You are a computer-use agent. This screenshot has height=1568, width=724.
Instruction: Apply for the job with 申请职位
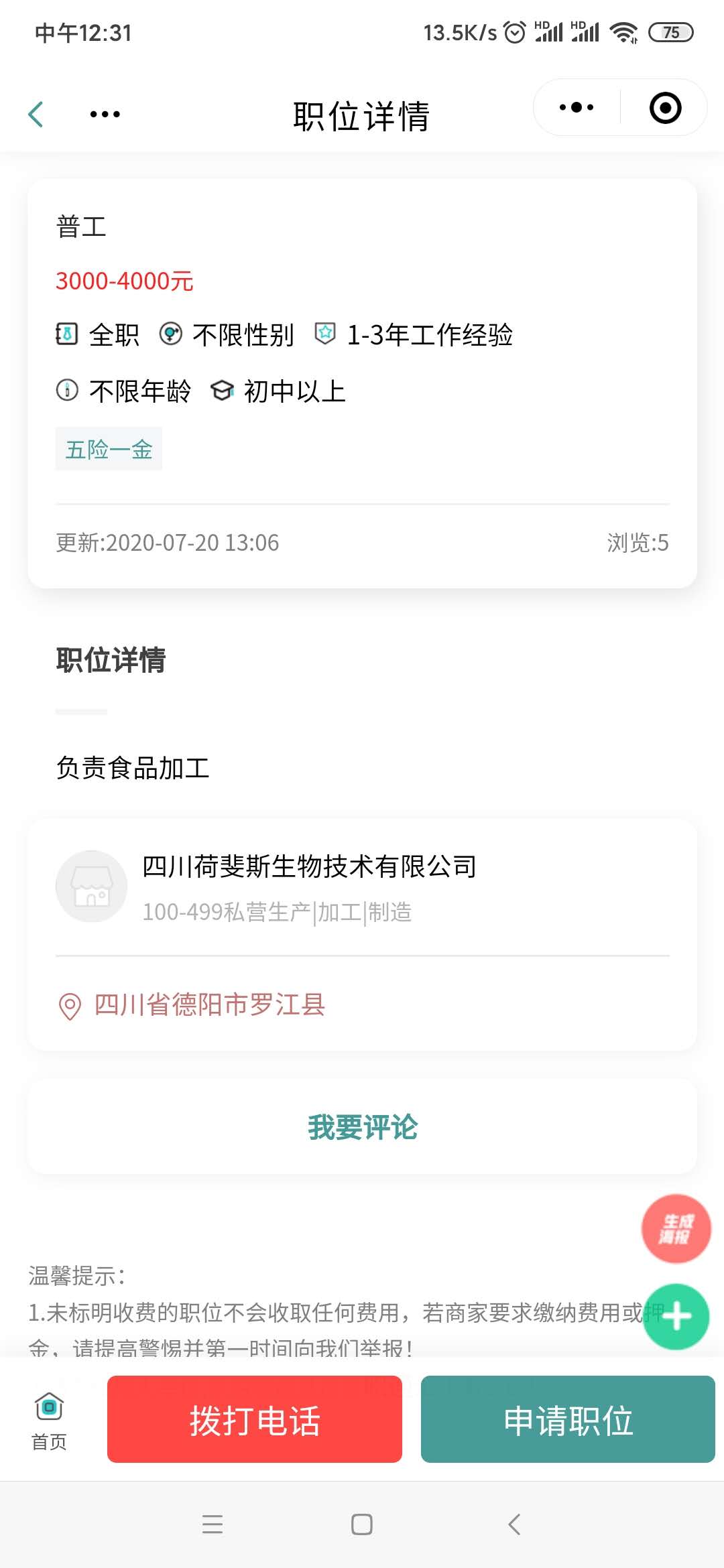pyautogui.click(x=568, y=1419)
